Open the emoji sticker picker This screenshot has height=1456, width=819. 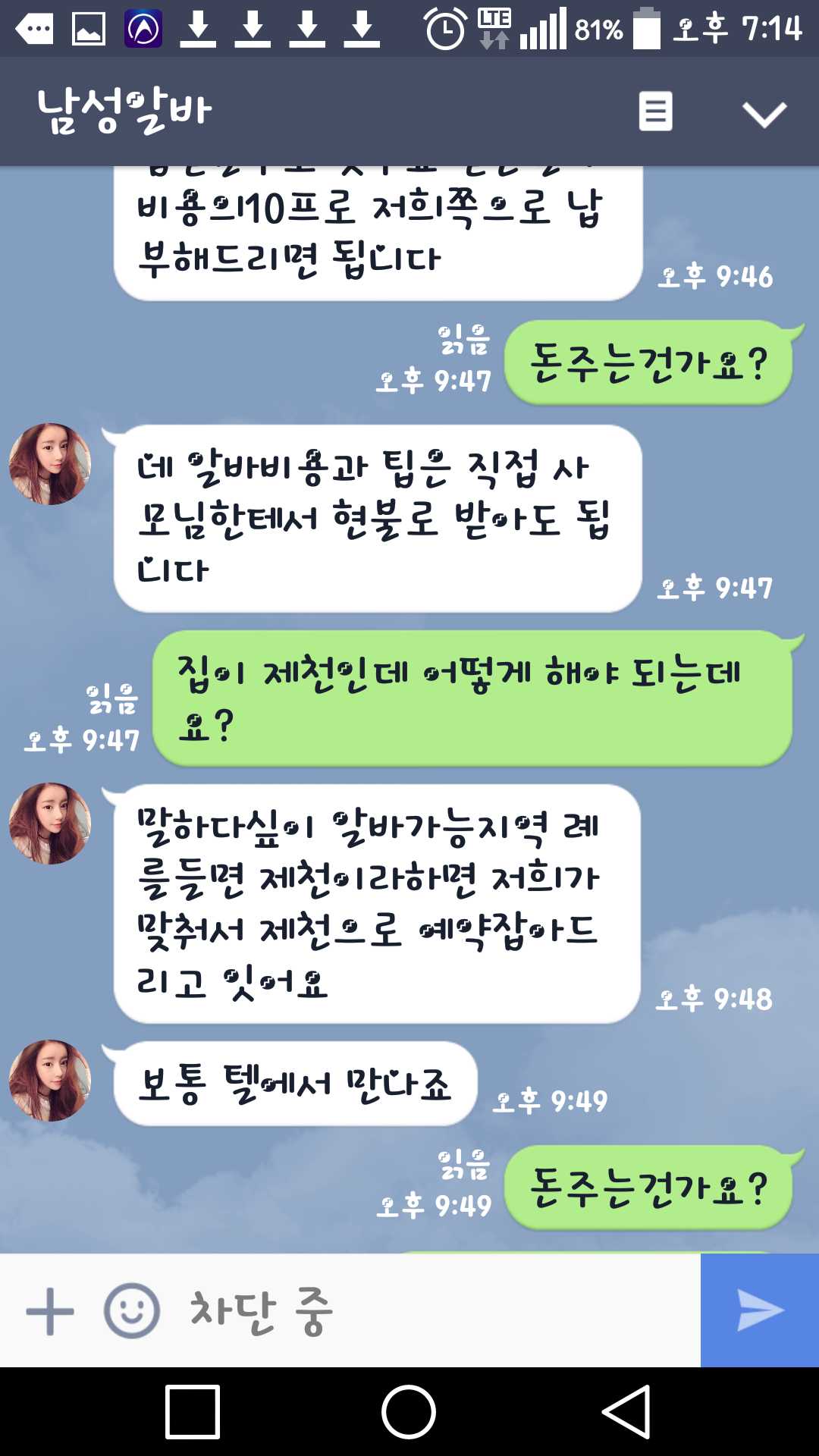click(132, 1310)
